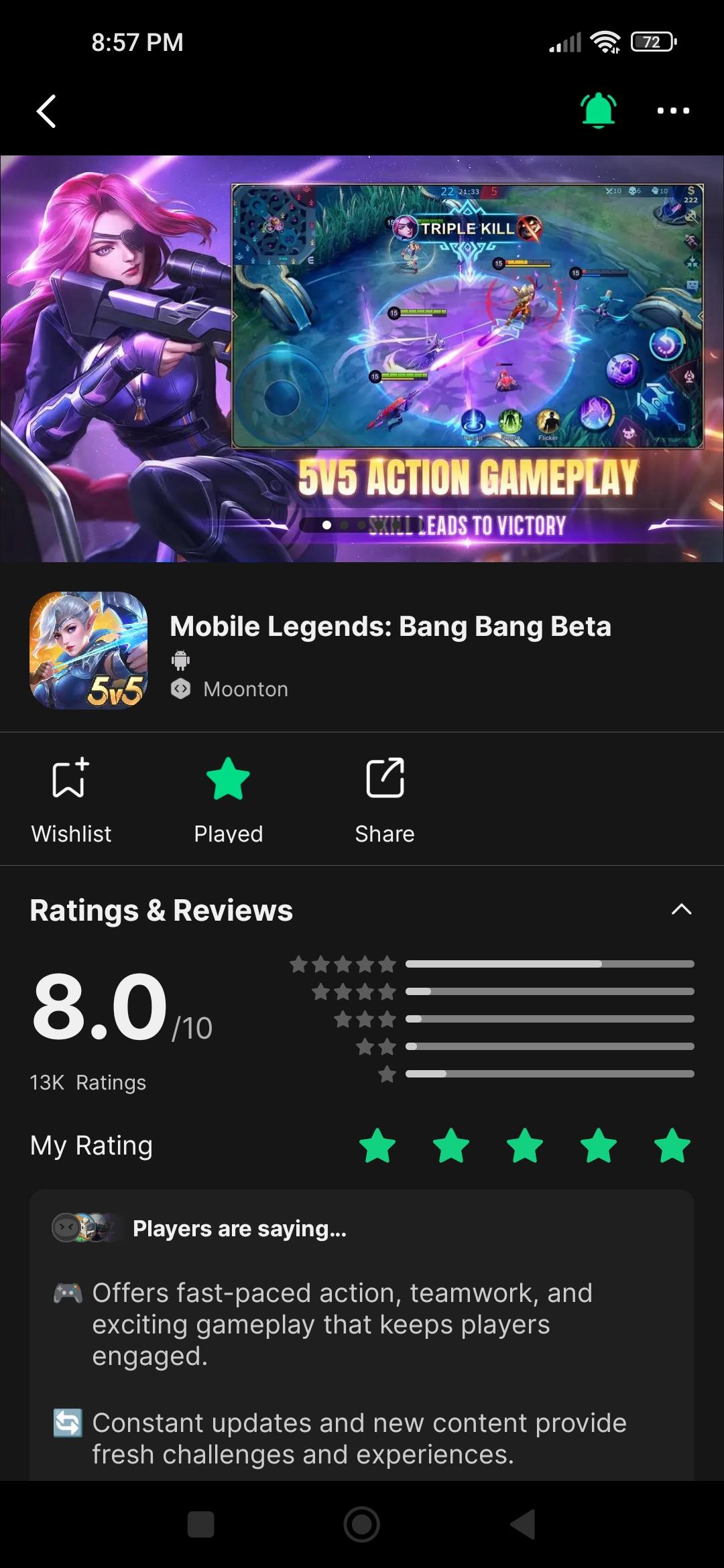Tap the Moonton developer name
This screenshot has width=724, height=1568.
pyautogui.click(x=245, y=688)
